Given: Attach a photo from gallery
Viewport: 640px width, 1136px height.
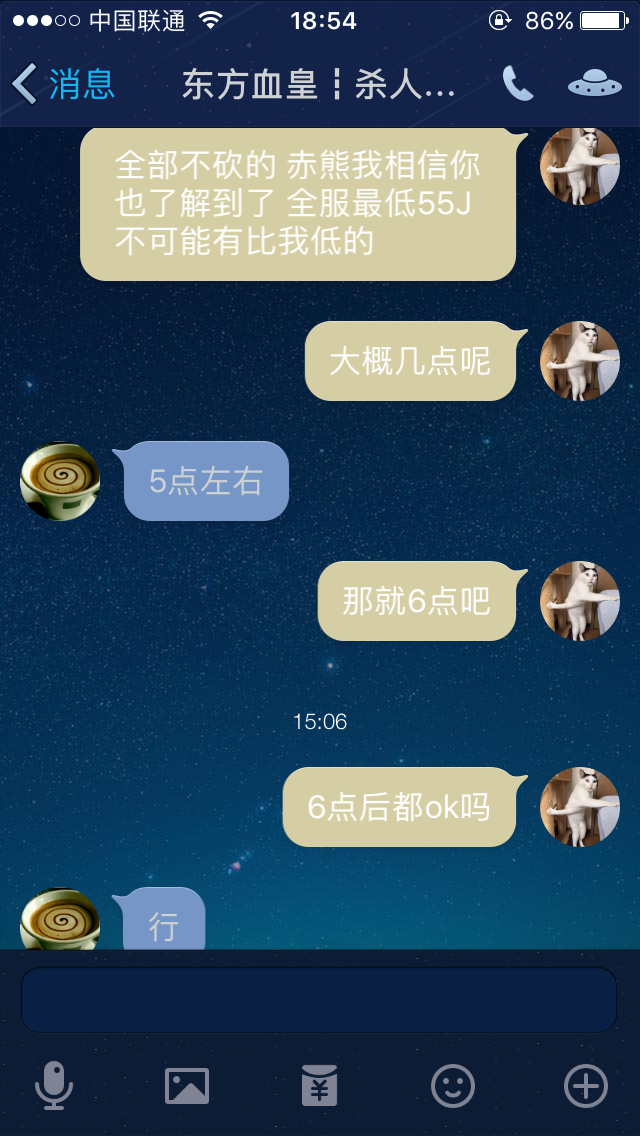Looking at the screenshot, I should coord(187,1085).
